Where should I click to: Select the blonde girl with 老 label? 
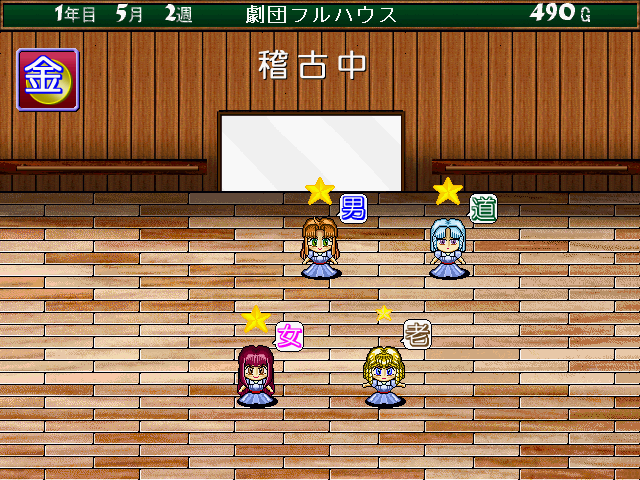[384, 375]
